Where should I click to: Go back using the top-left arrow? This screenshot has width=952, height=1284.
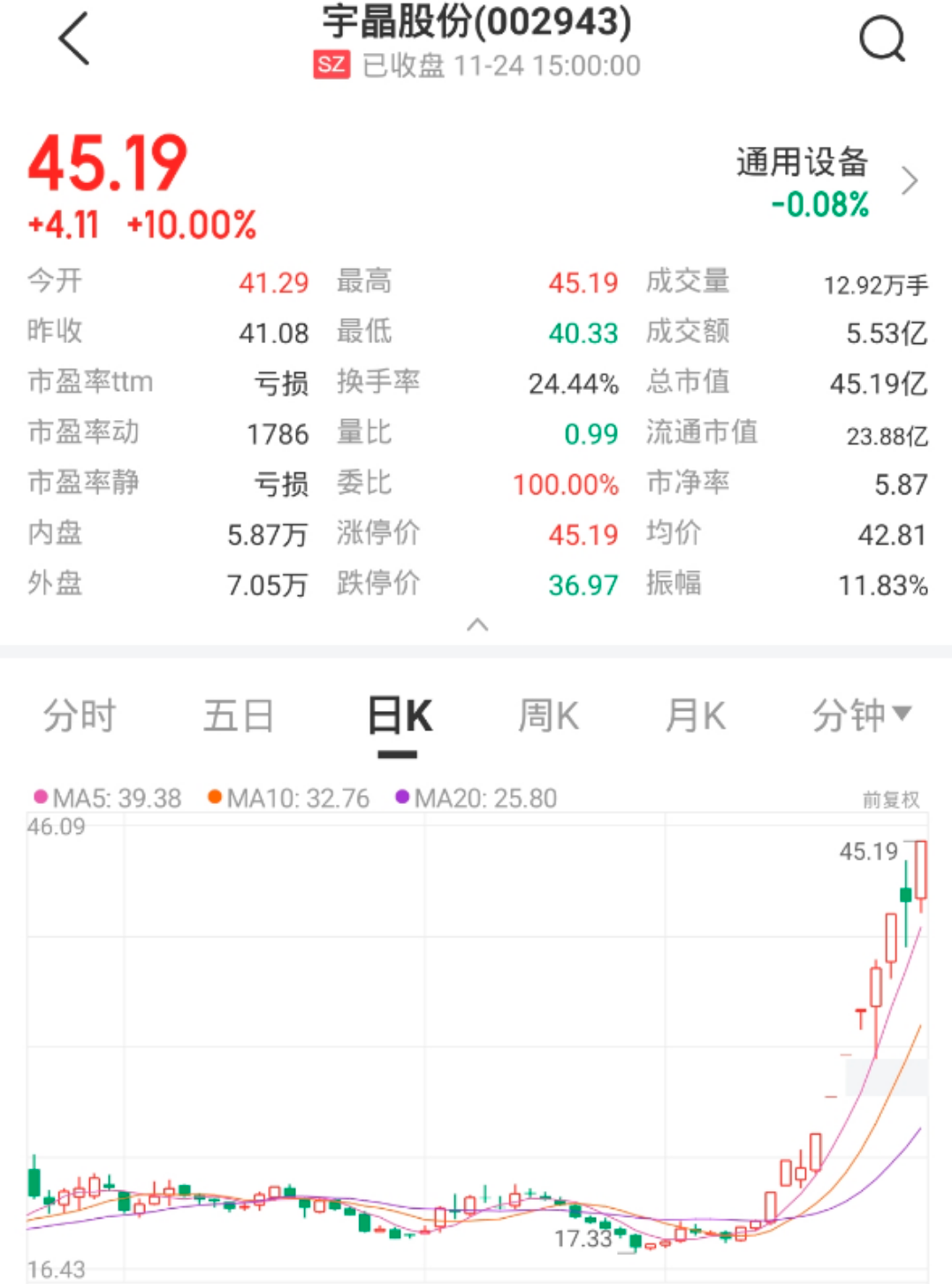pos(74,39)
